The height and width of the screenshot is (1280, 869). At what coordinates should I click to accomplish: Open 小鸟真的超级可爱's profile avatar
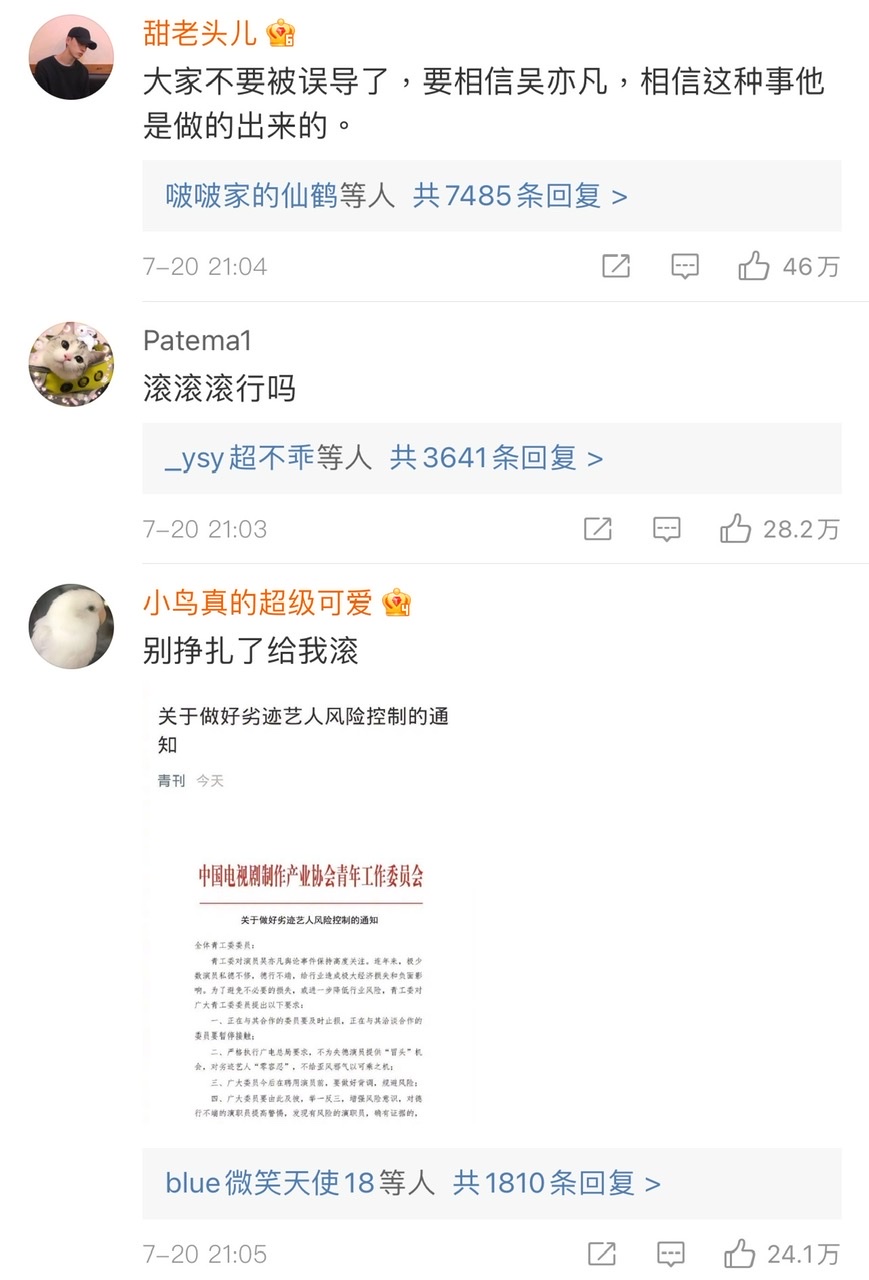coord(71,626)
